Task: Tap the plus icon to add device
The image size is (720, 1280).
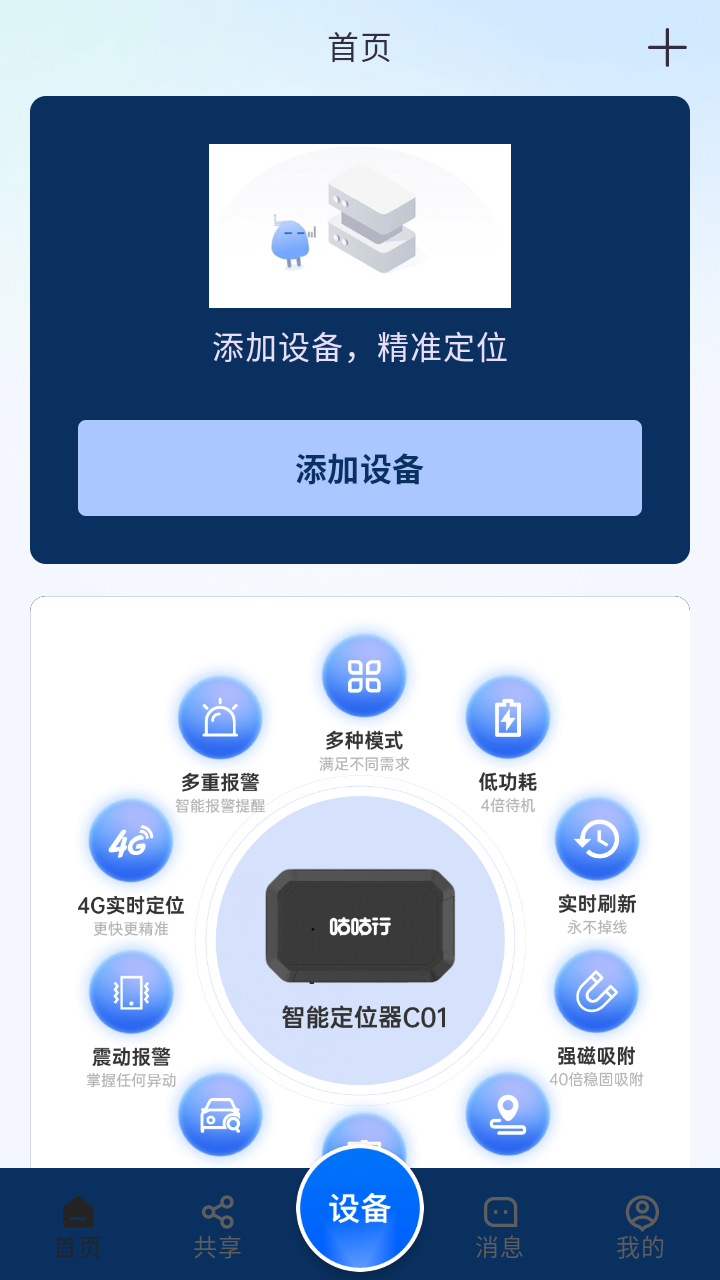Action: click(x=667, y=47)
